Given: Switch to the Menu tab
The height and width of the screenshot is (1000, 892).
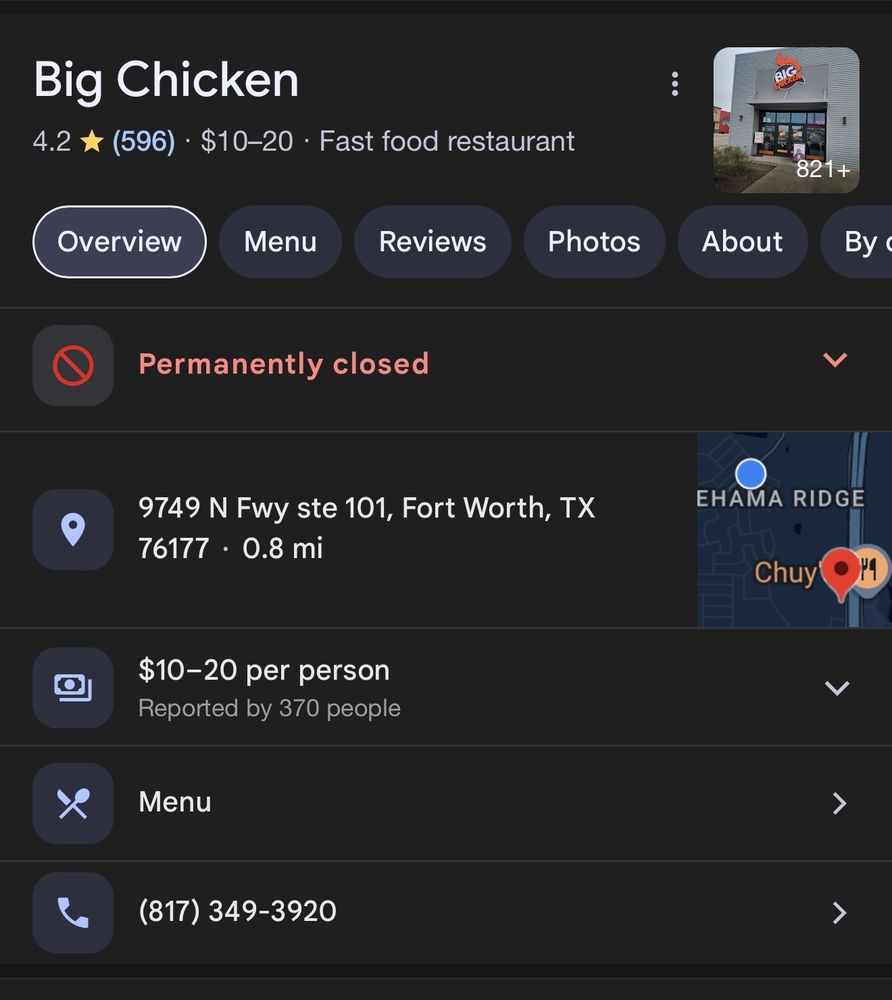Looking at the screenshot, I should (x=280, y=242).
